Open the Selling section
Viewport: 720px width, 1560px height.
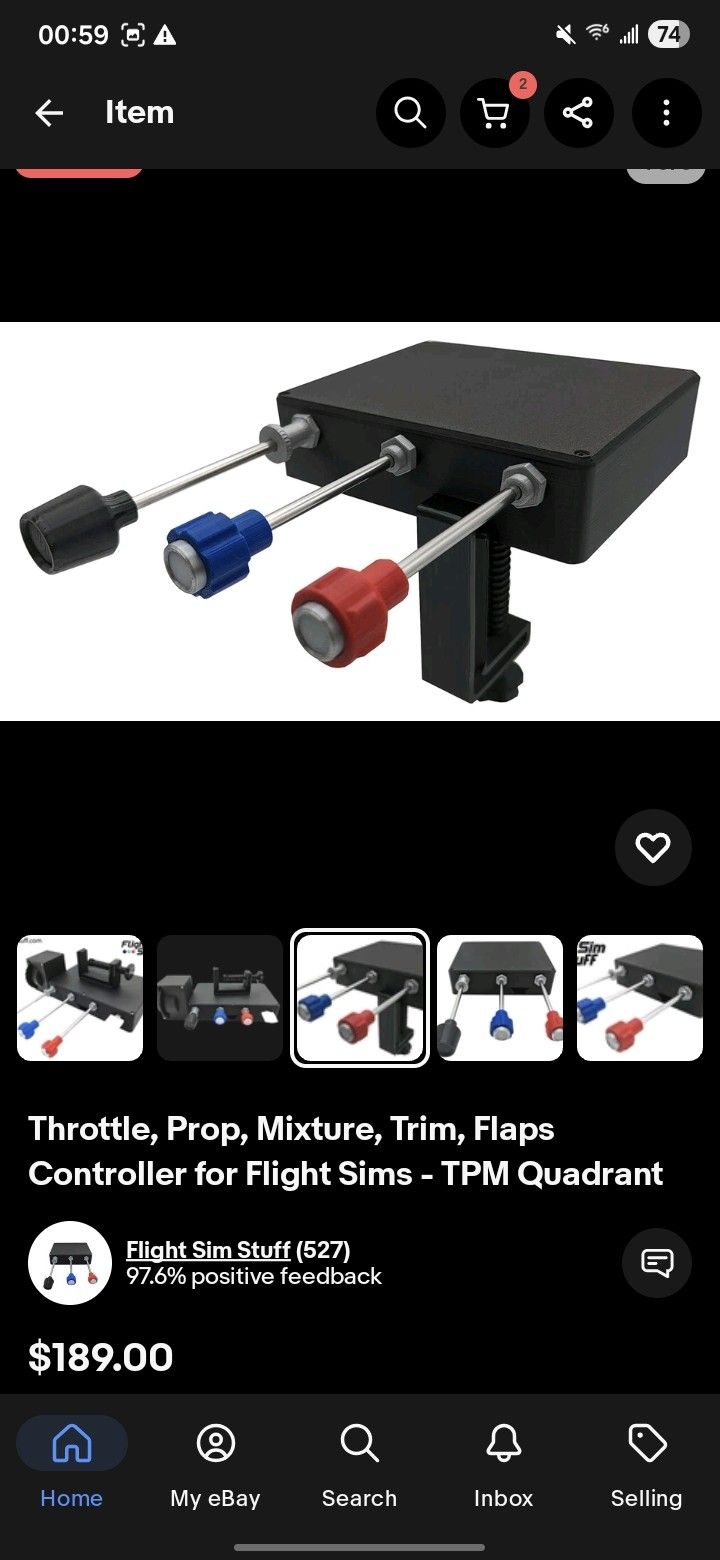point(646,1465)
